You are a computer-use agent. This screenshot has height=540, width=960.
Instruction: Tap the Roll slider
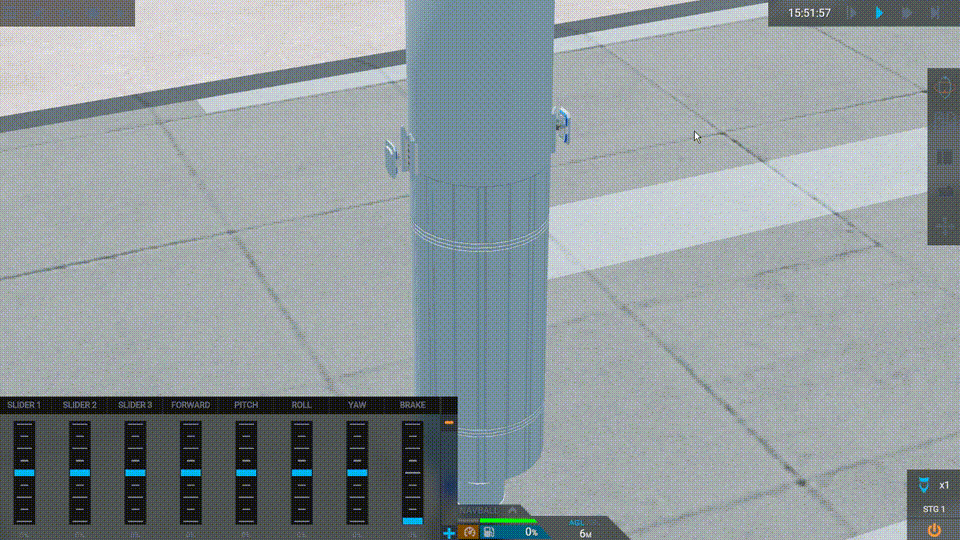(302, 472)
